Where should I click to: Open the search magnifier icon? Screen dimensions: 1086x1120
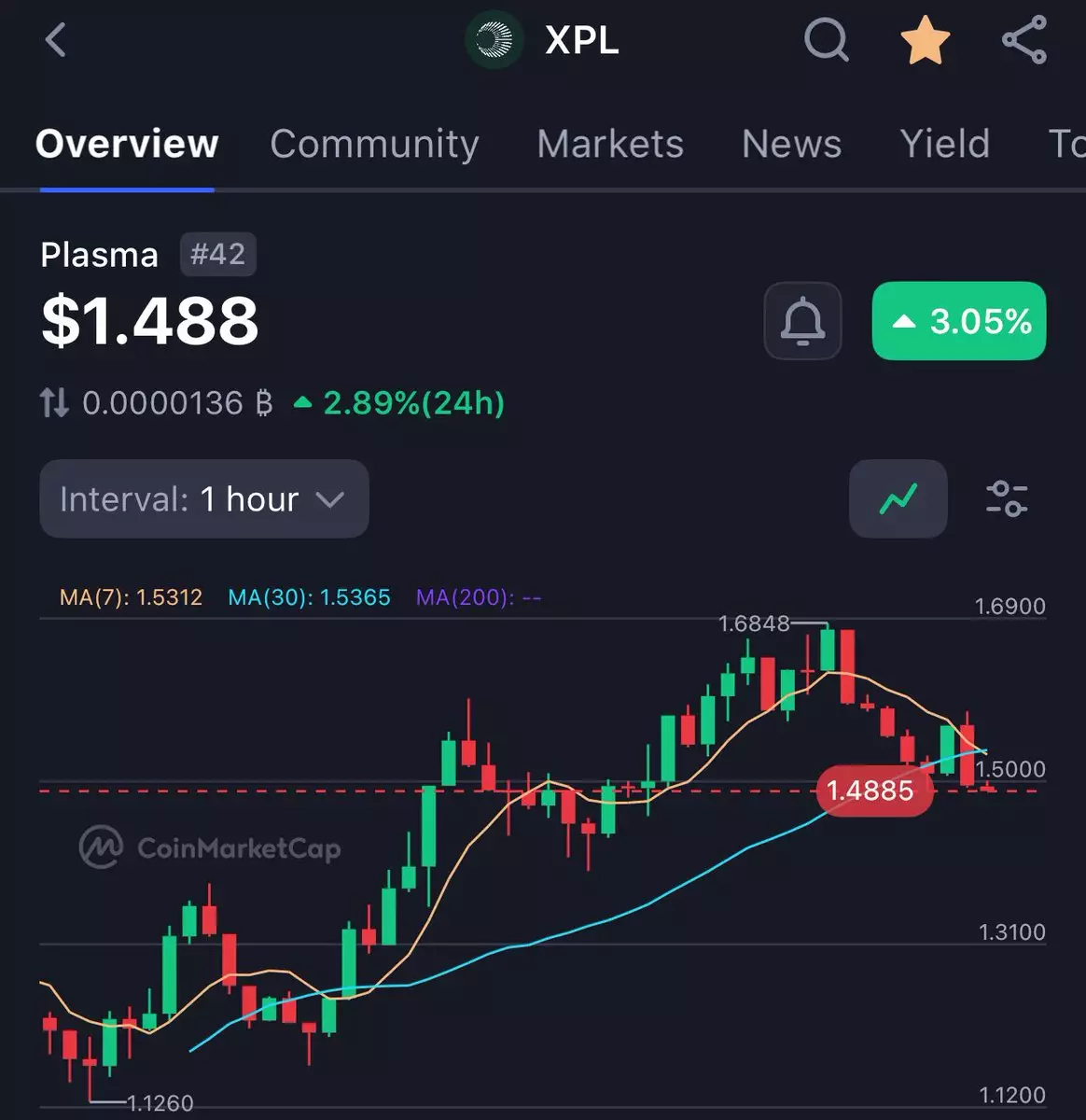point(826,40)
